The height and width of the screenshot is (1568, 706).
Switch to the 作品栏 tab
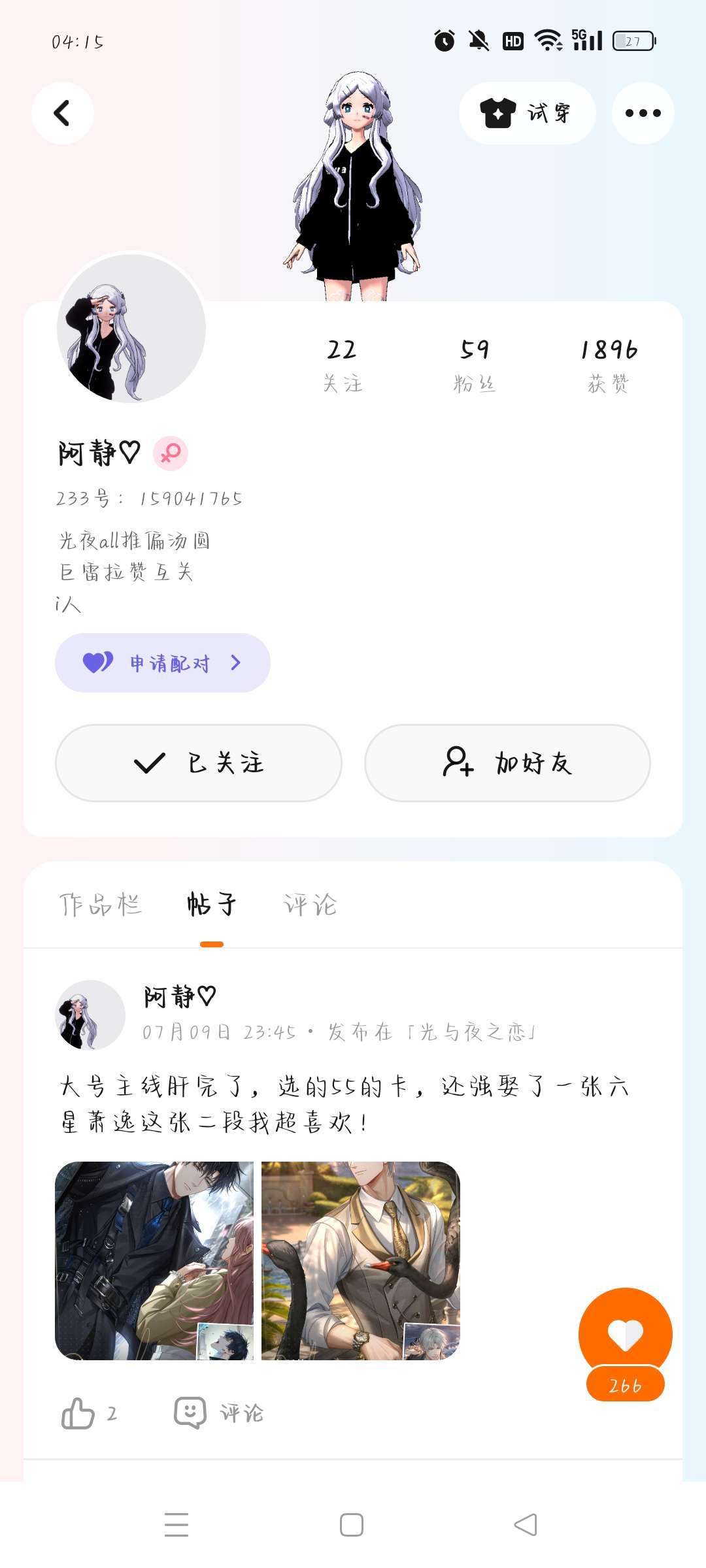coord(101,905)
